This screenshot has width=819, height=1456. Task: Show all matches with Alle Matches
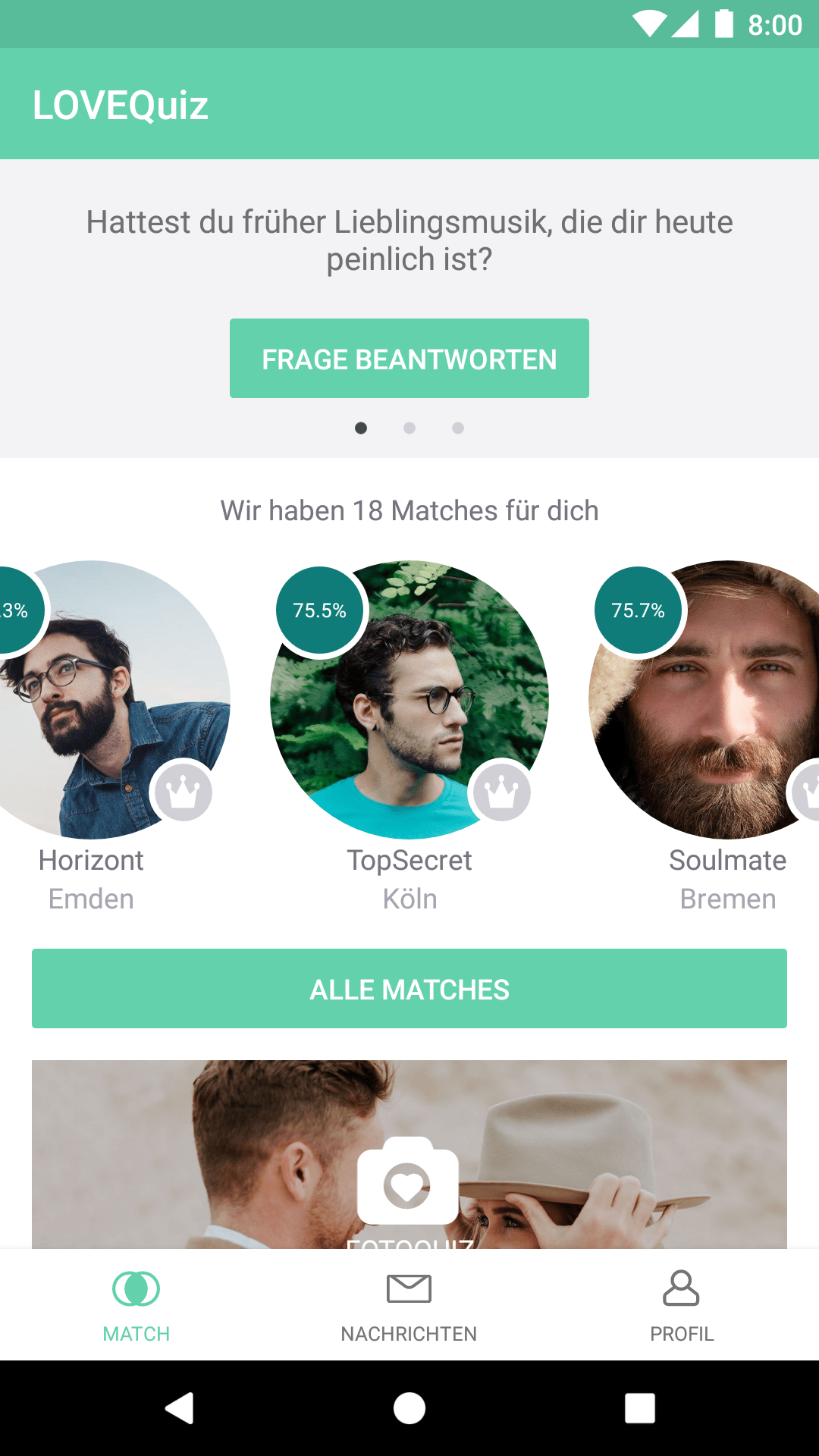click(x=409, y=989)
